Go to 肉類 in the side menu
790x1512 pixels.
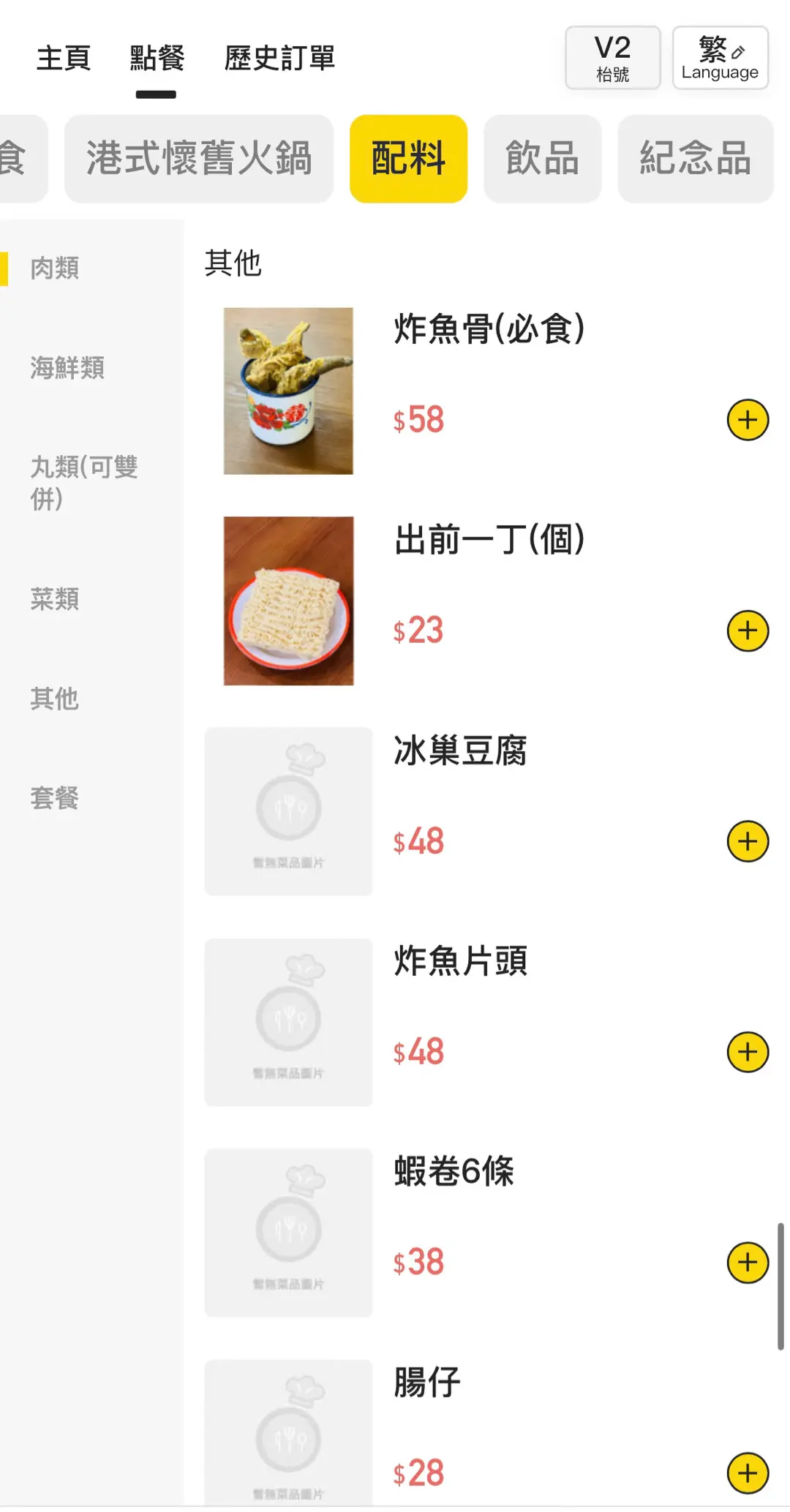[x=55, y=268]
